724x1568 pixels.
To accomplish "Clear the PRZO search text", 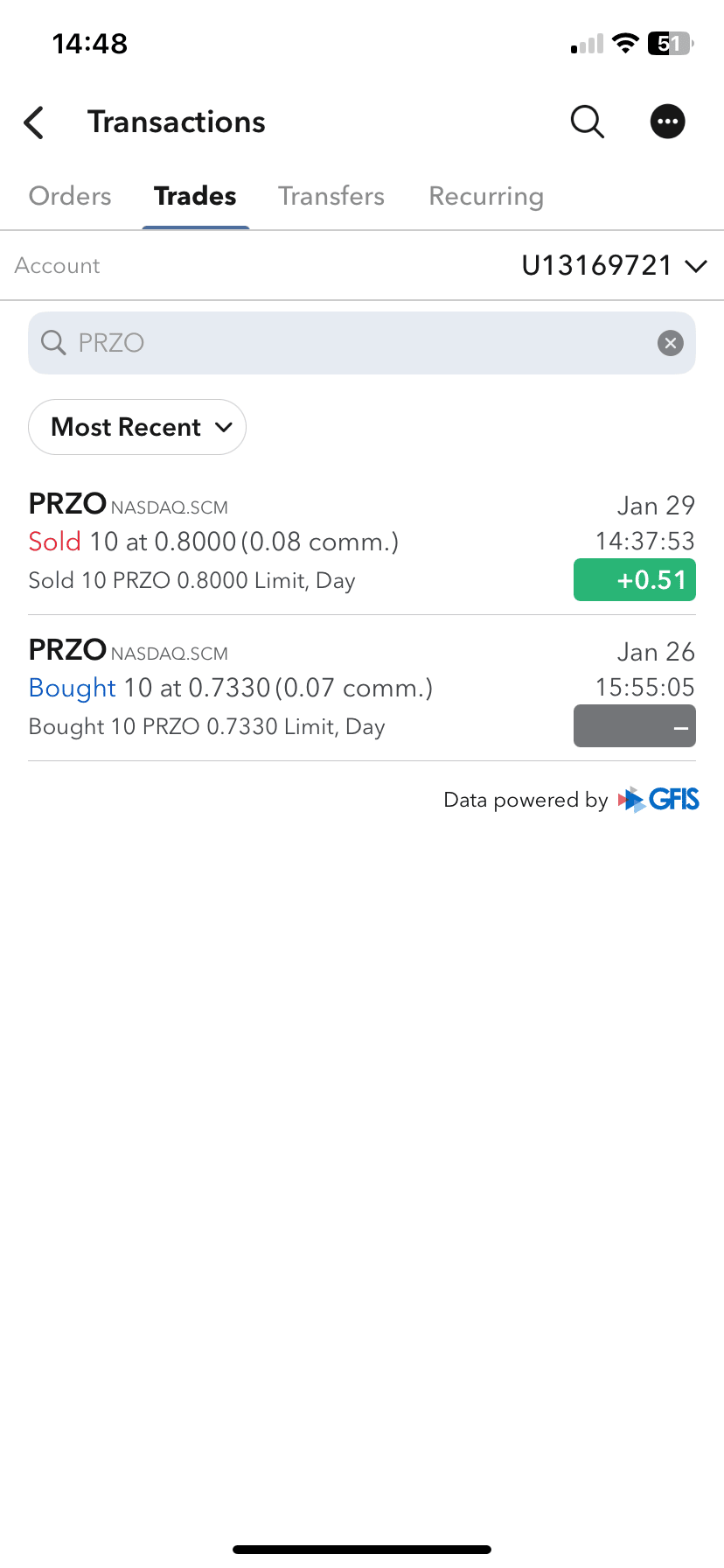I will tap(671, 343).
